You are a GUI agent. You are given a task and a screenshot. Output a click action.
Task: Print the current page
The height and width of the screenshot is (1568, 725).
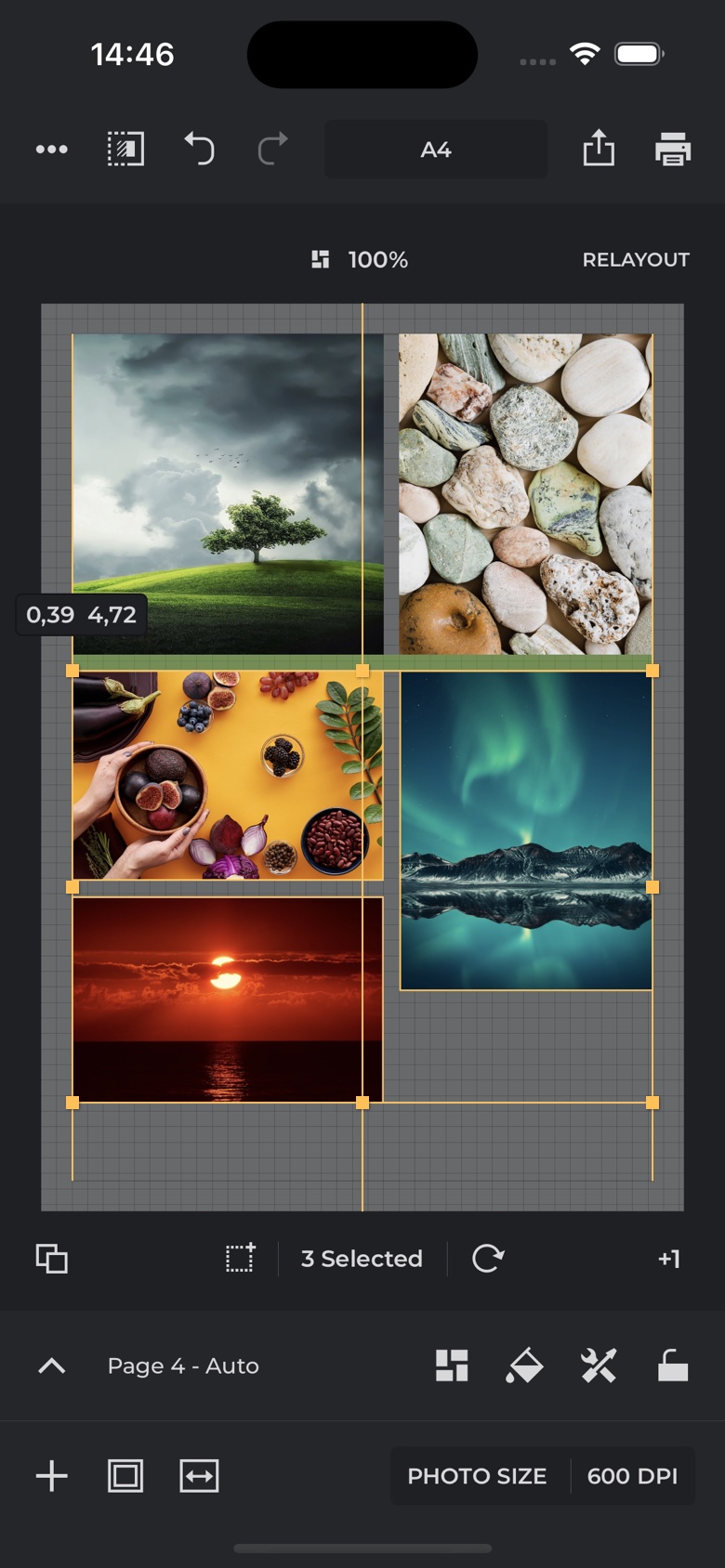673,149
